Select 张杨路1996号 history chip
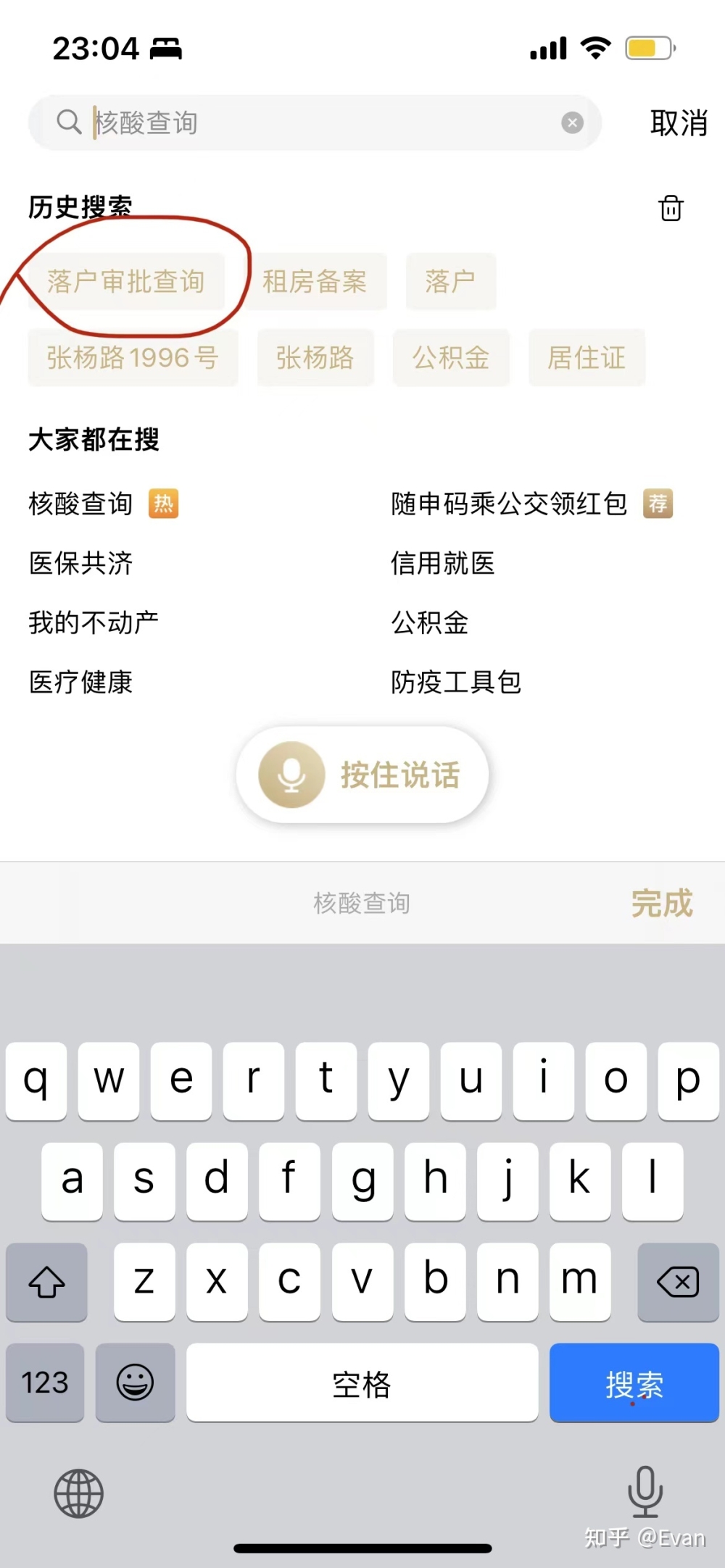This screenshot has width=725, height=1568. [133, 357]
